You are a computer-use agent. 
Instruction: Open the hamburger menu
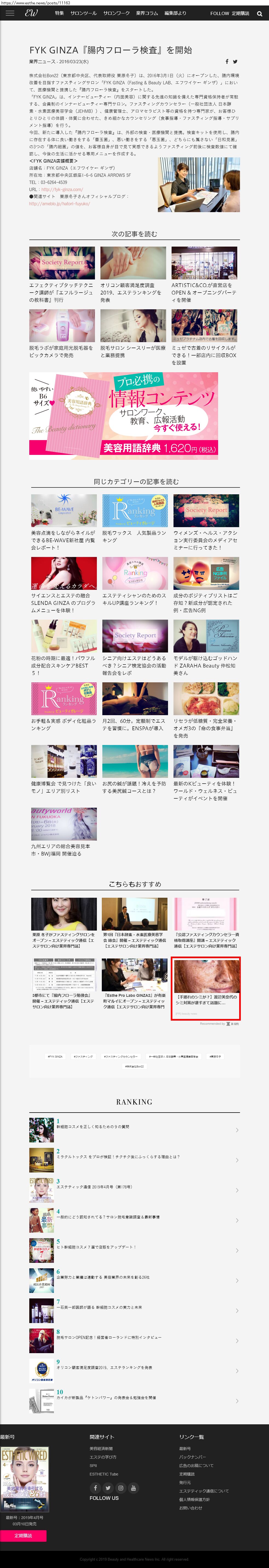[10, 13]
